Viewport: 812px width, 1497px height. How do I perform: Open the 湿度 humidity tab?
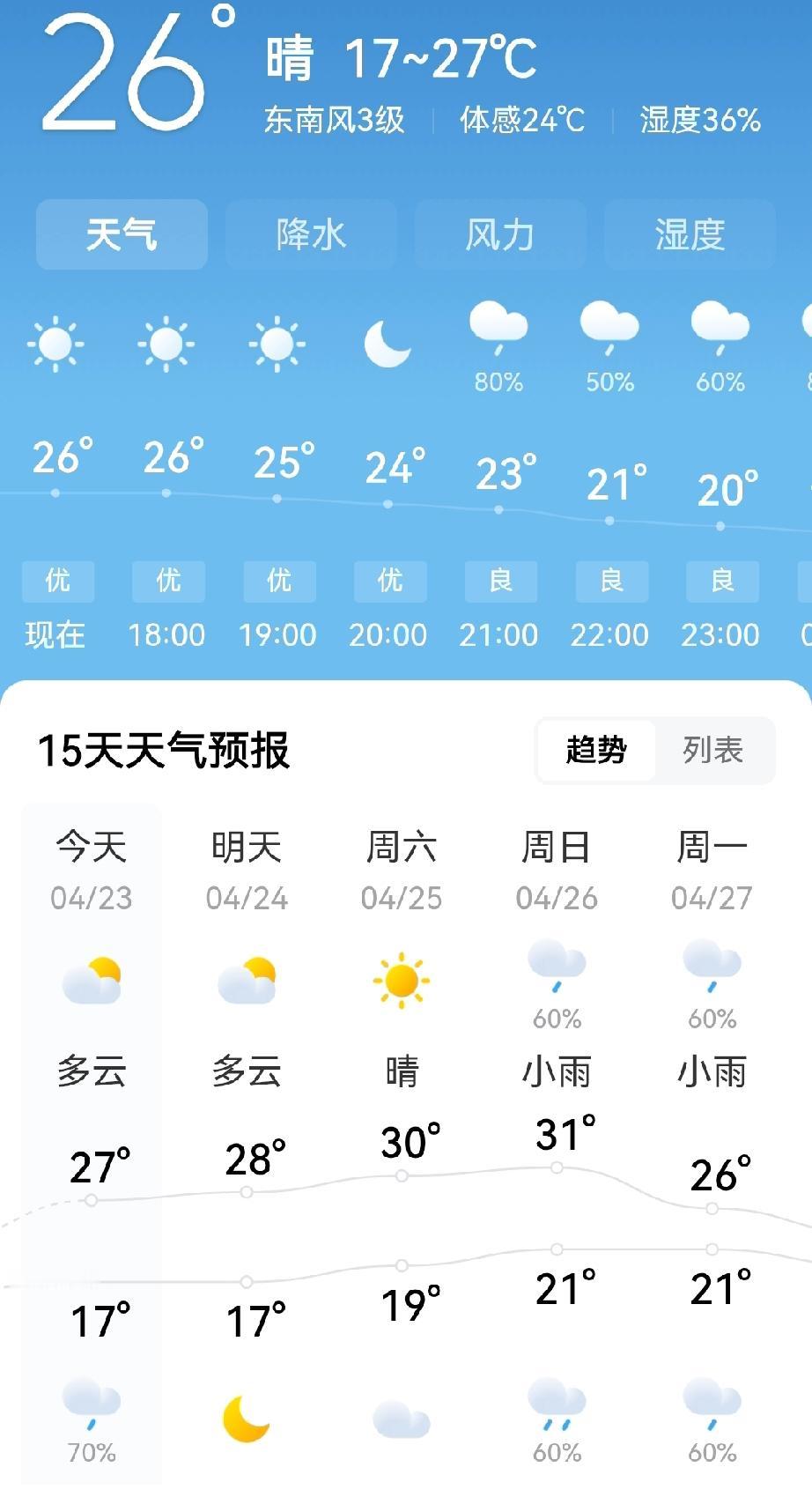(690, 234)
